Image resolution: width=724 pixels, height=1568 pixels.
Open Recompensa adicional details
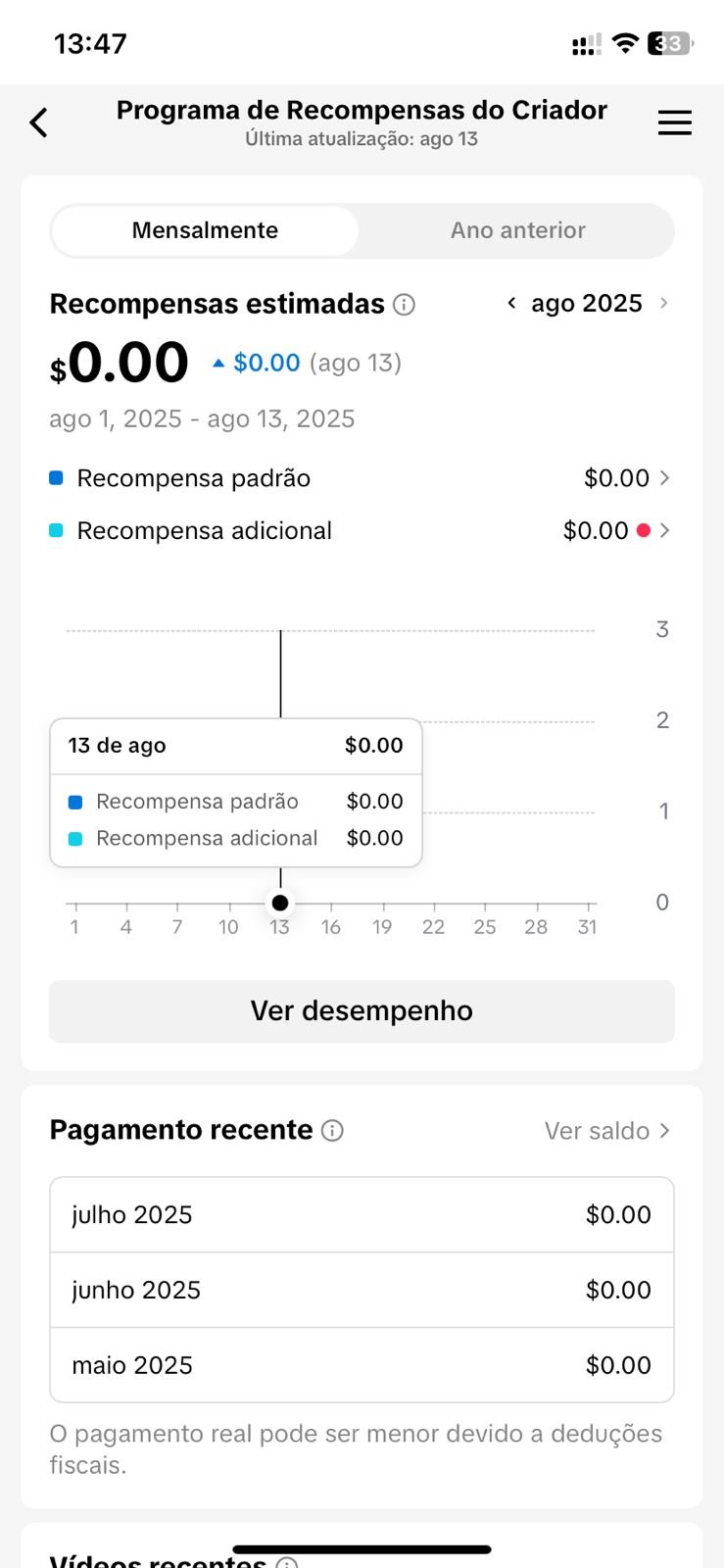(361, 530)
